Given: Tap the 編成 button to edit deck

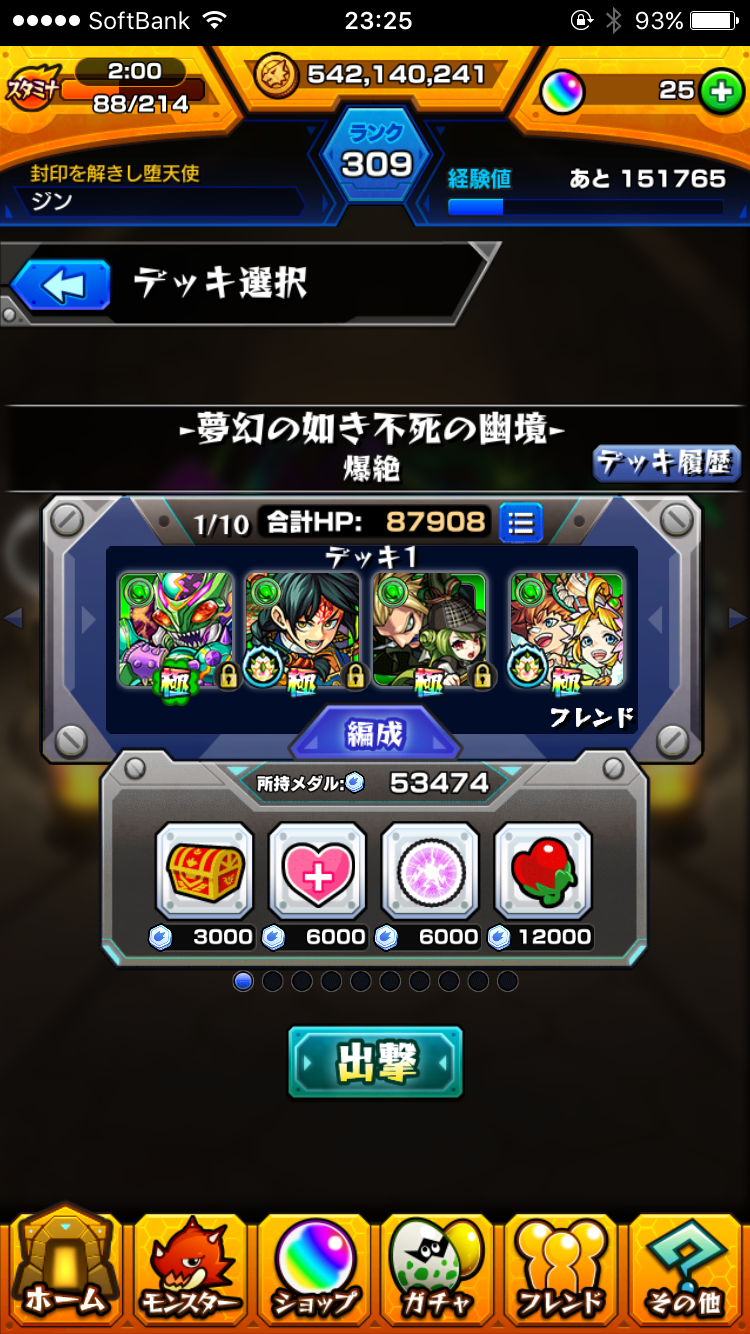Looking at the screenshot, I should (375, 735).
